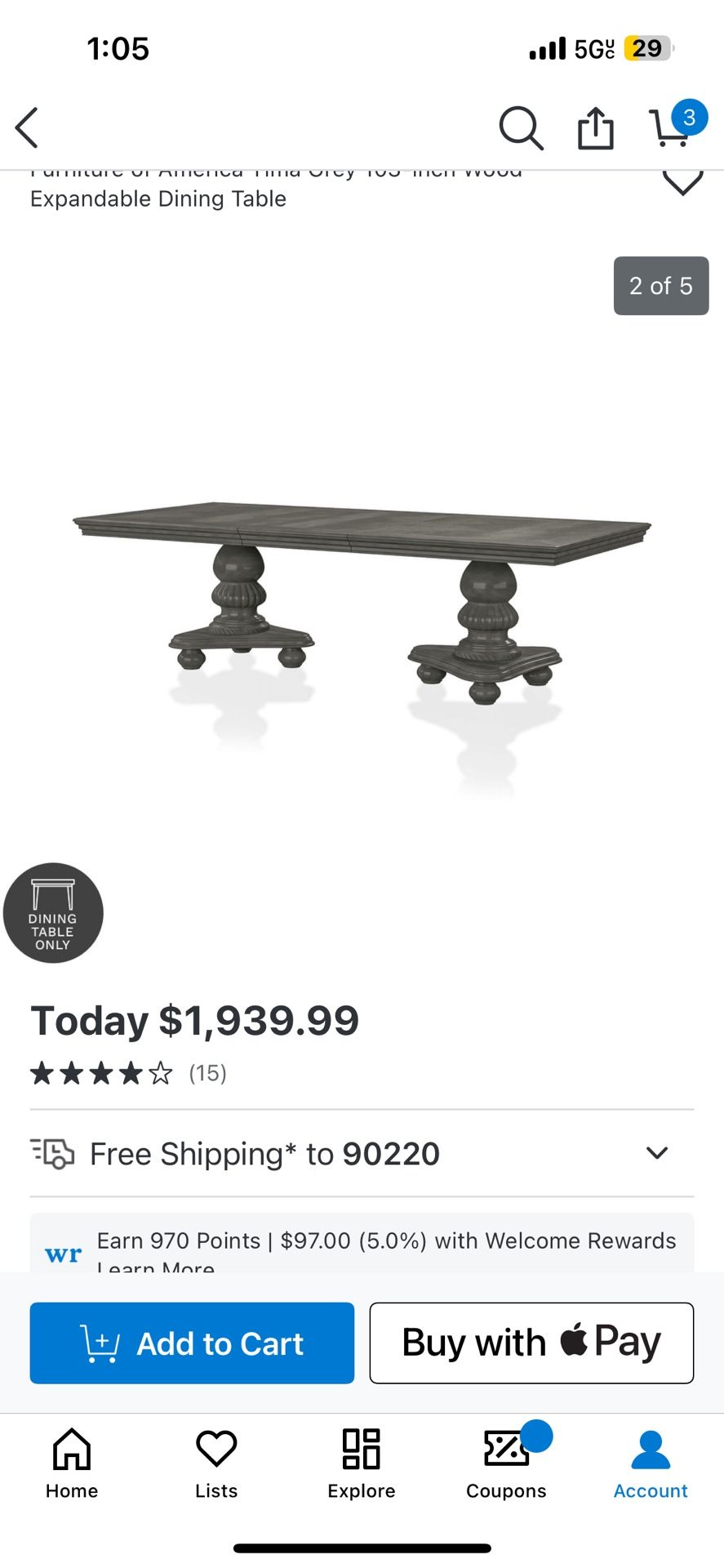The image size is (724, 1568).
Task: Expand the Free Shipping details chevron
Action: point(656,1153)
